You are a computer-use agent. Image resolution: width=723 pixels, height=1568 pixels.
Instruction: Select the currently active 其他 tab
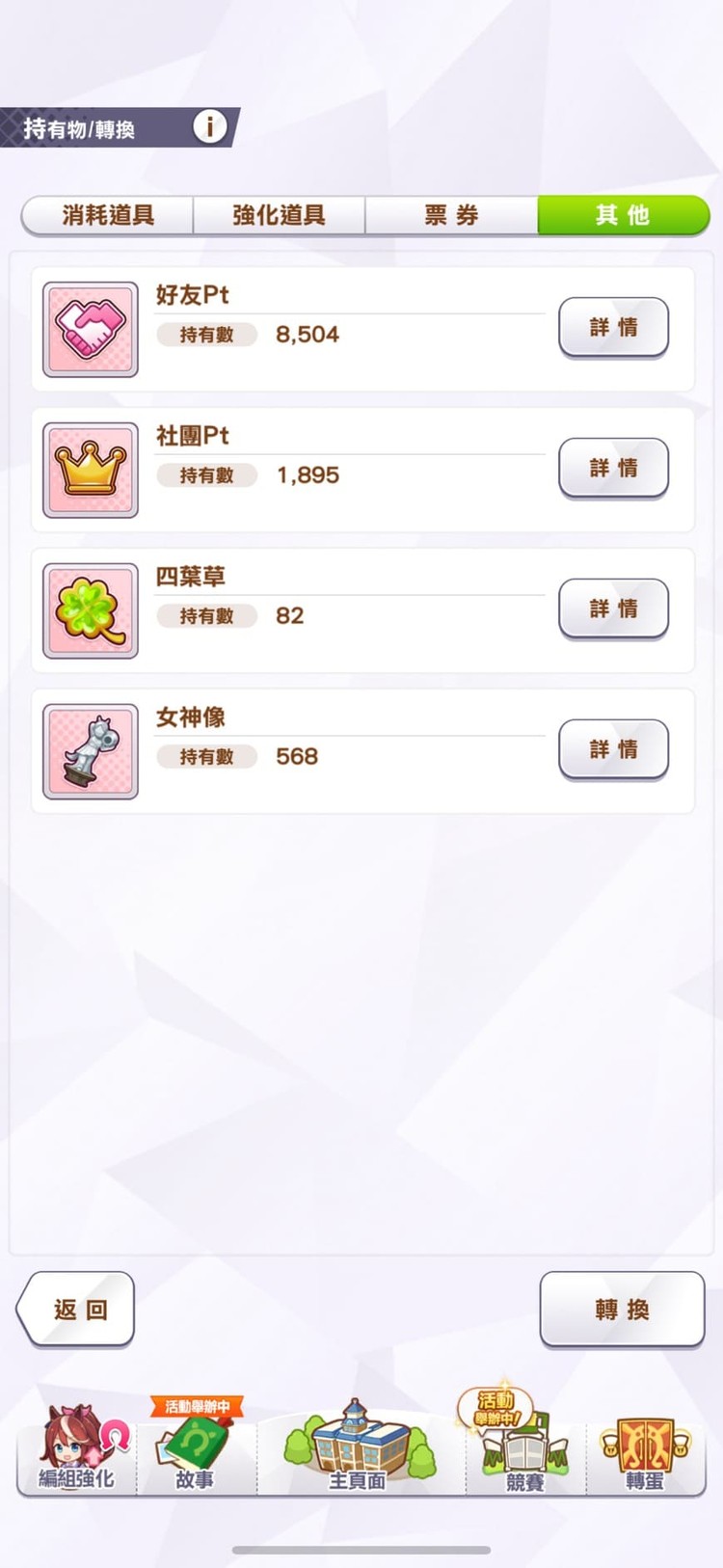(621, 215)
